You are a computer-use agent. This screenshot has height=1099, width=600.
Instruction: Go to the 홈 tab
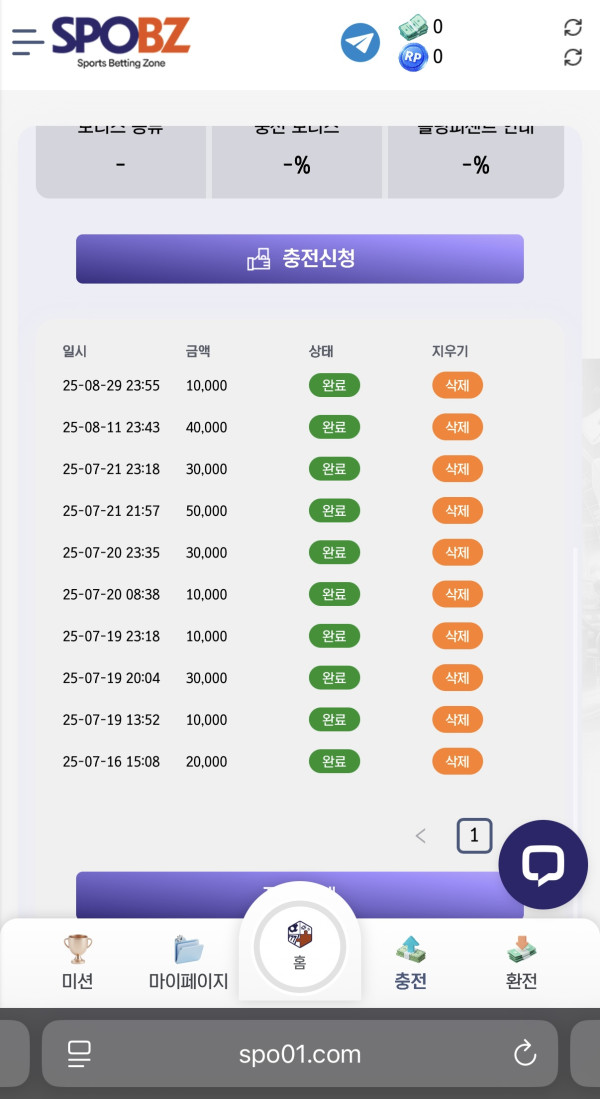tap(300, 948)
